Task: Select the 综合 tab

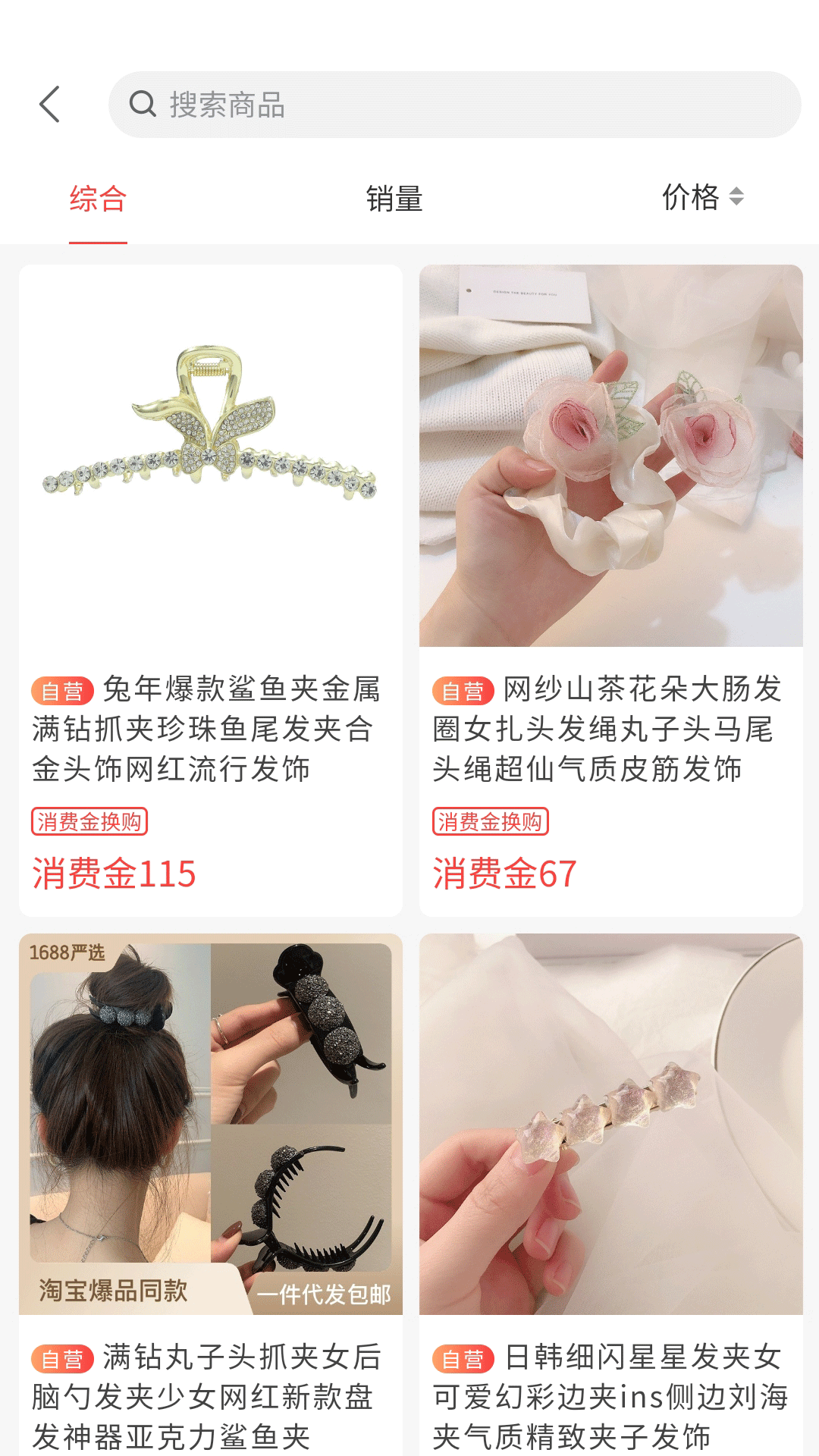Action: pos(97,199)
